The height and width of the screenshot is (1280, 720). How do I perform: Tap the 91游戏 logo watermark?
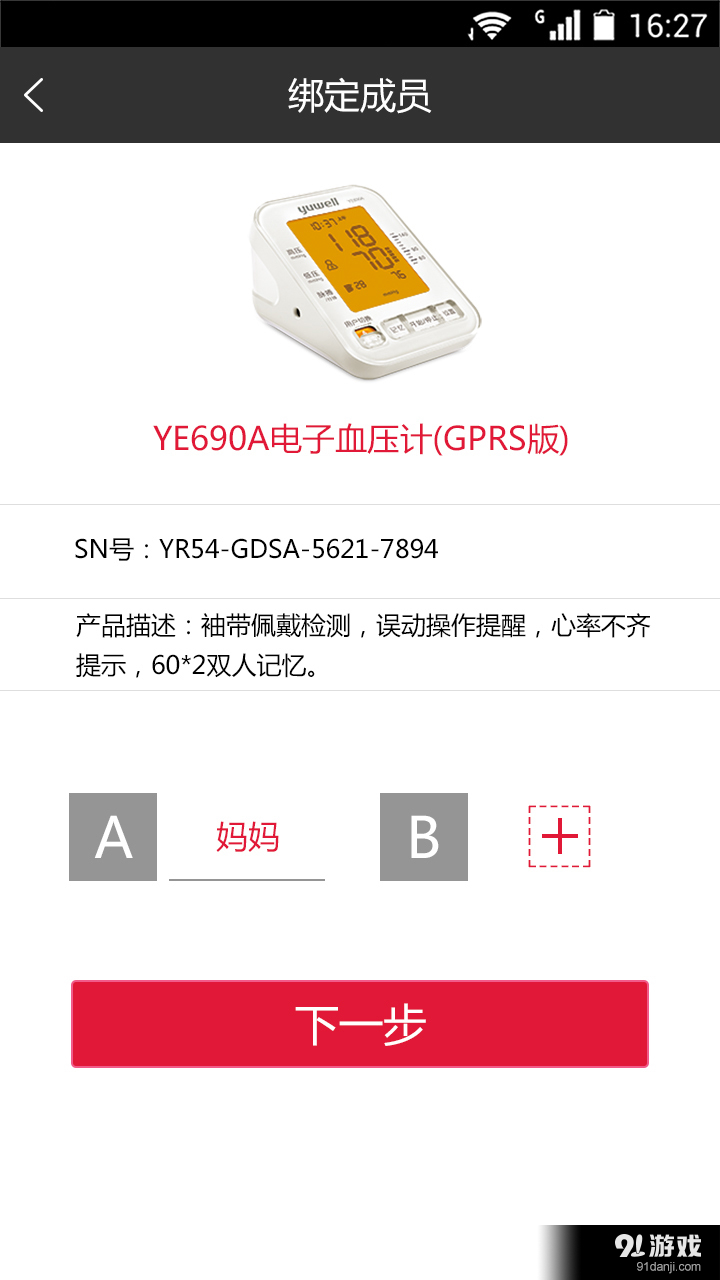(655, 1243)
